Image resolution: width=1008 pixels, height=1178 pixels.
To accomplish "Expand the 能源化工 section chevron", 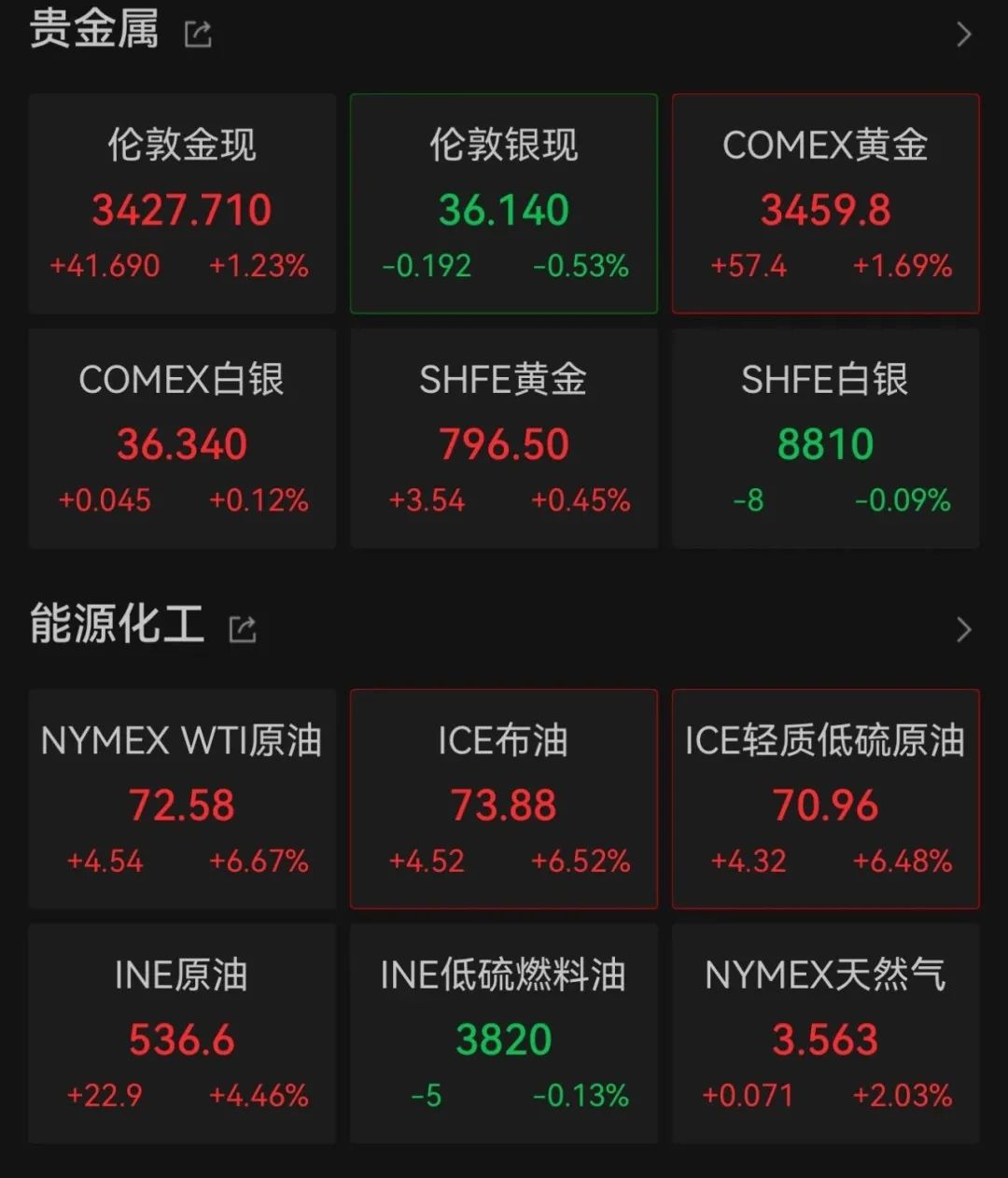I will (964, 629).
